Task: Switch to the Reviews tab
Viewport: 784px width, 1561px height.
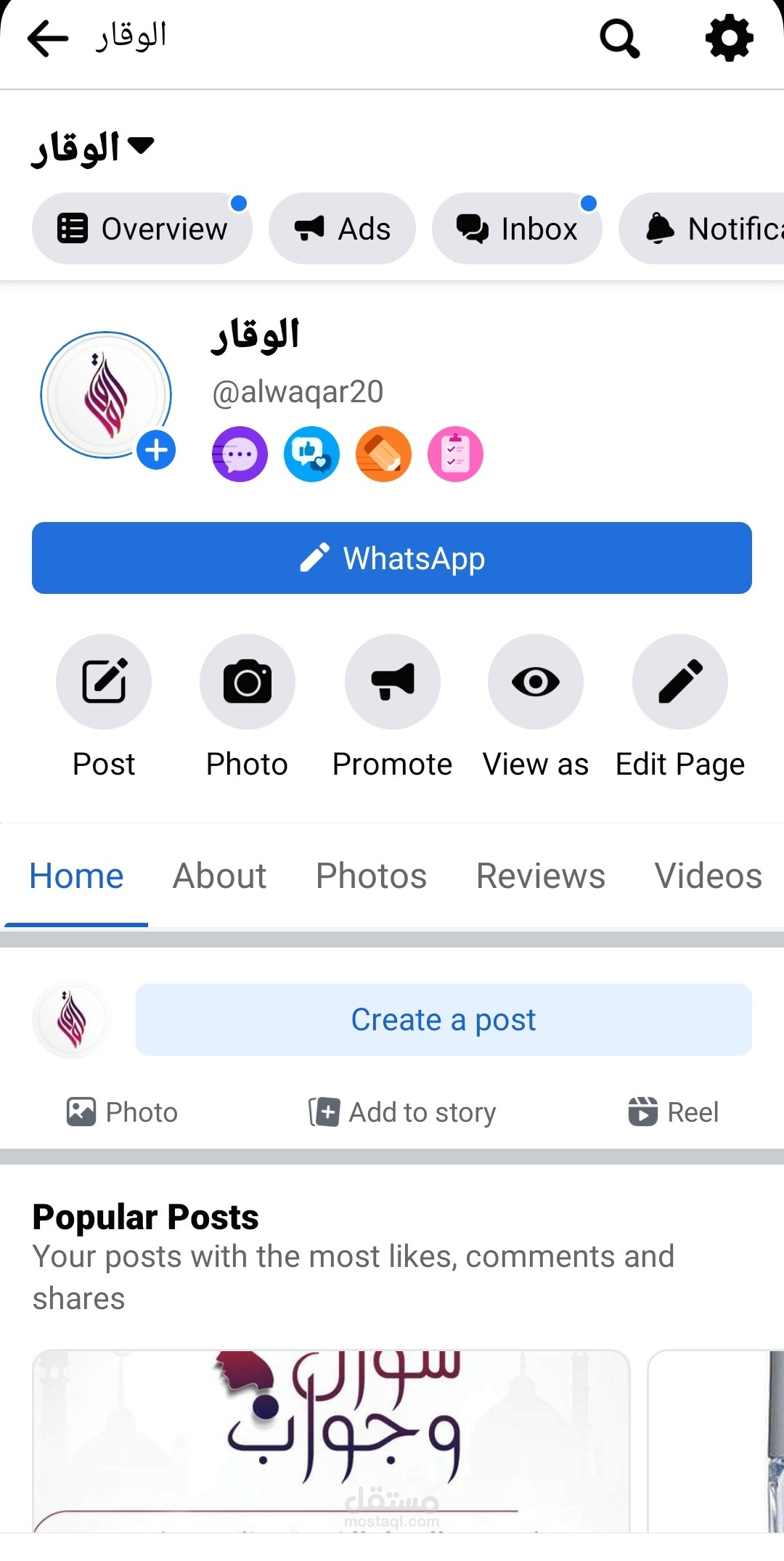Action: click(541, 876)
